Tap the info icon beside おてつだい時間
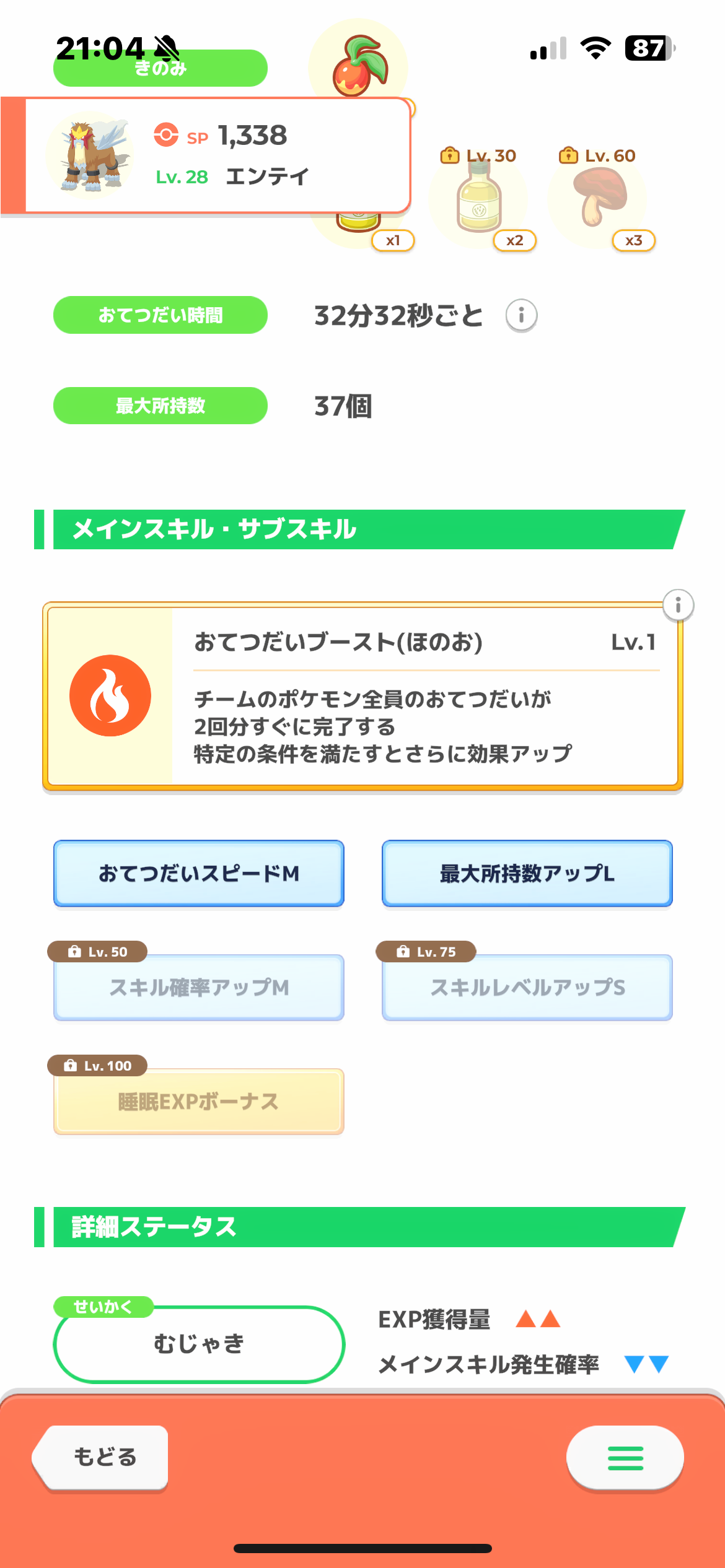This screenshot has width=725, height=1568. click(x=521, y=316)
